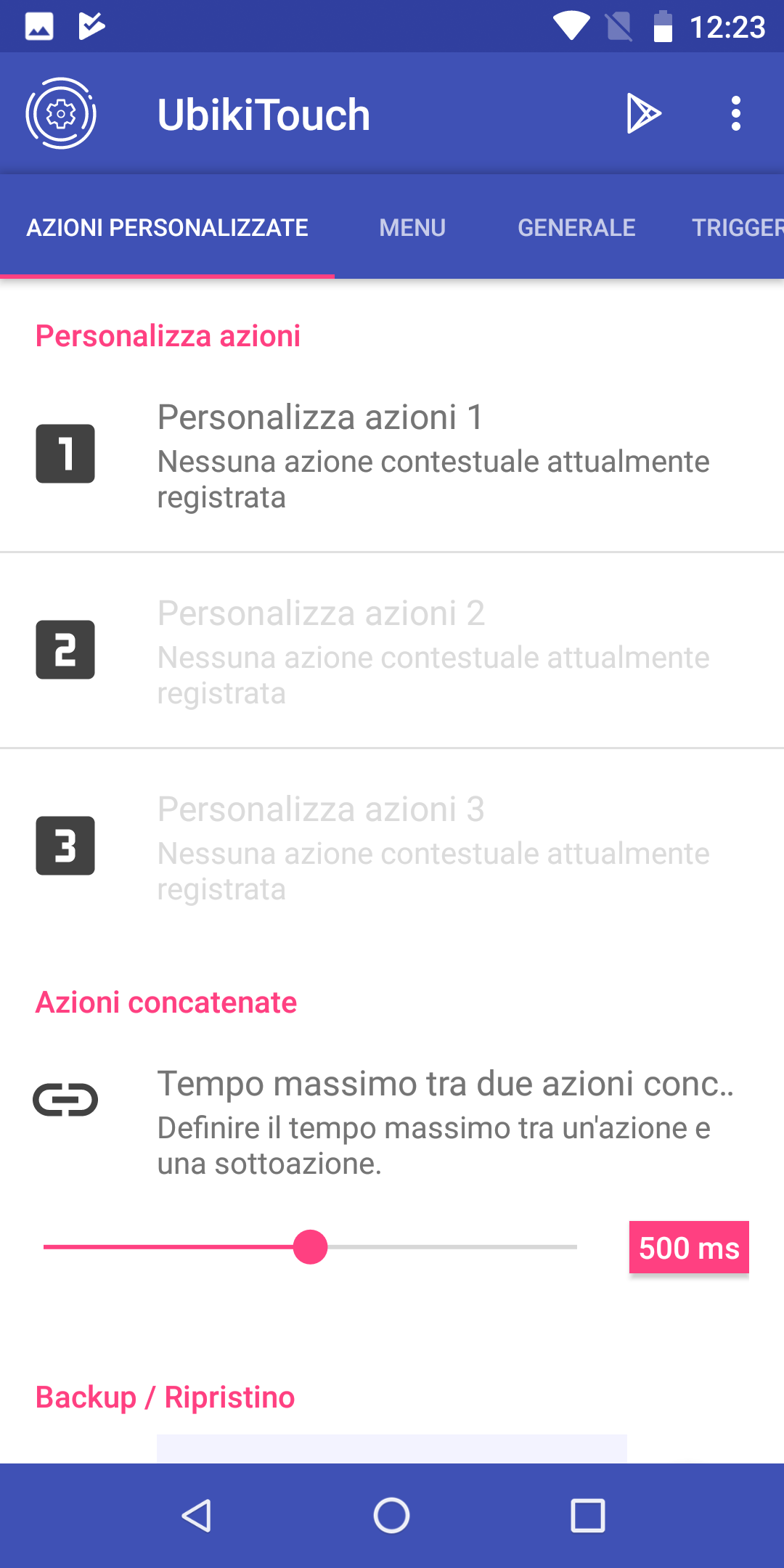Open Personalizza azioni 3
The image size is (784, 1568).
(392, 846)
